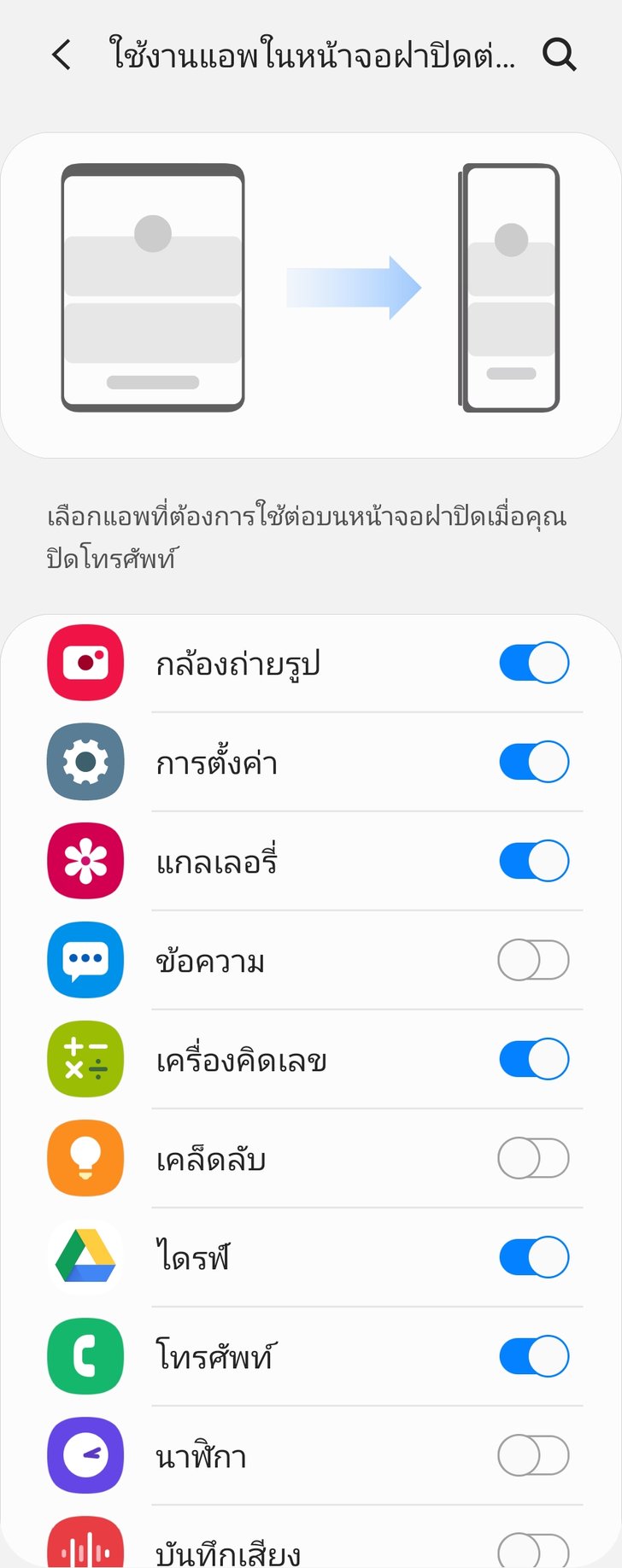The height and width of the screenshot is (1568, 622).
Task: Disable the โทรศัพท์ toggle
Action: coord(534,1356)
